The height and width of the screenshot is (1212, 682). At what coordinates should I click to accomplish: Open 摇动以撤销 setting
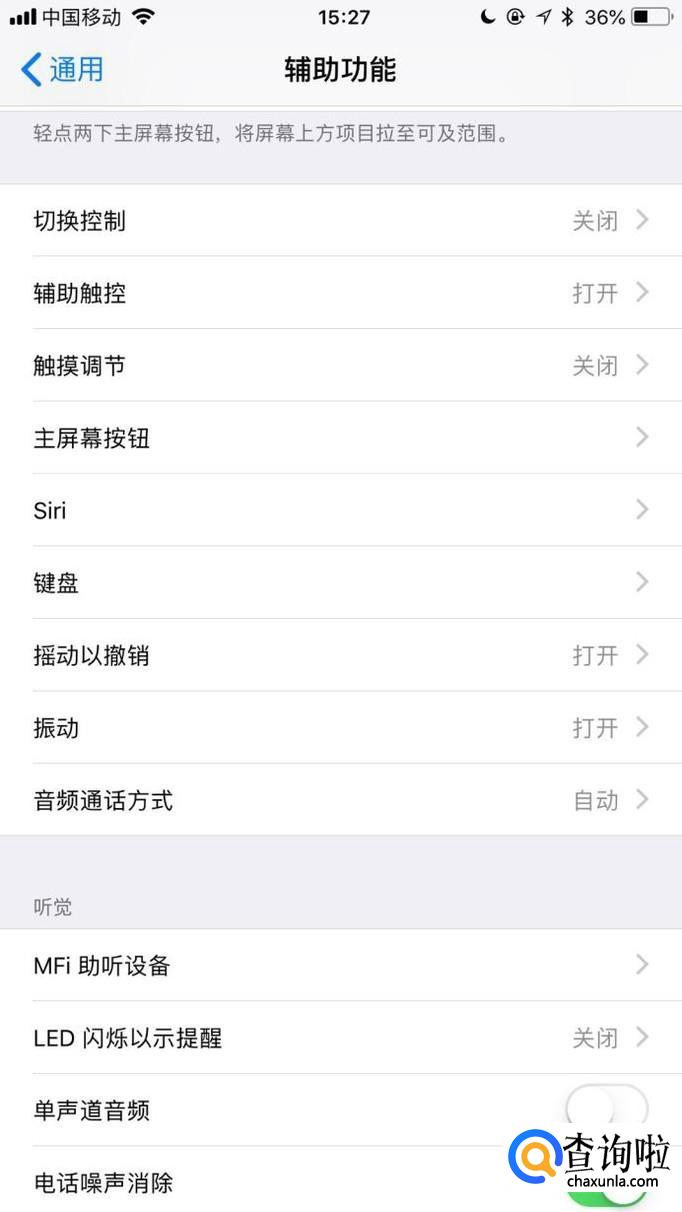coord(340,656)
